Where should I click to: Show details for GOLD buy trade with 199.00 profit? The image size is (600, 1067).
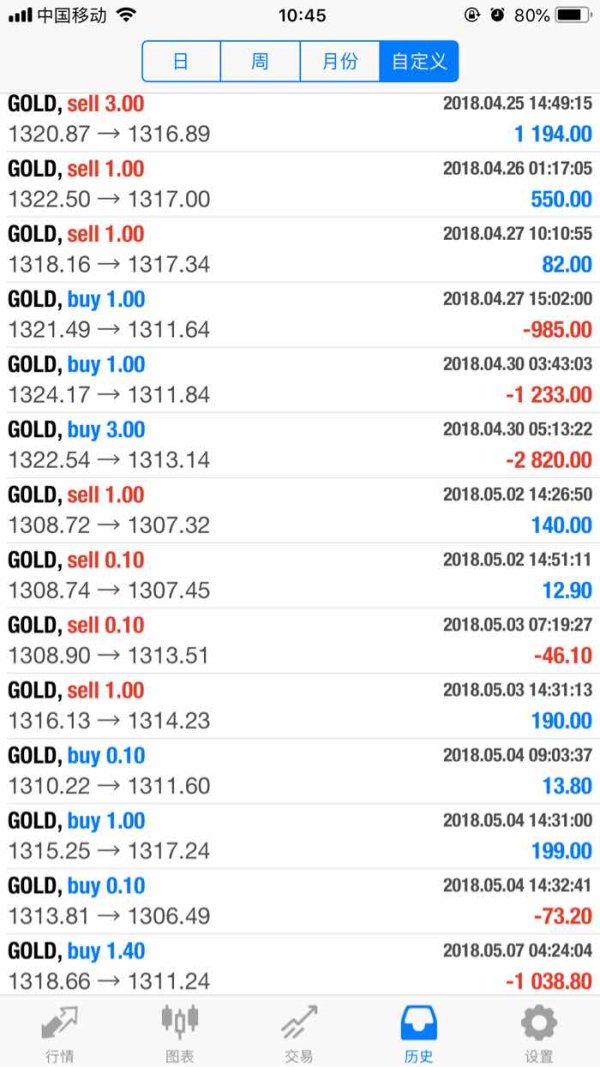pyautogui.click(x=300, y=836)
